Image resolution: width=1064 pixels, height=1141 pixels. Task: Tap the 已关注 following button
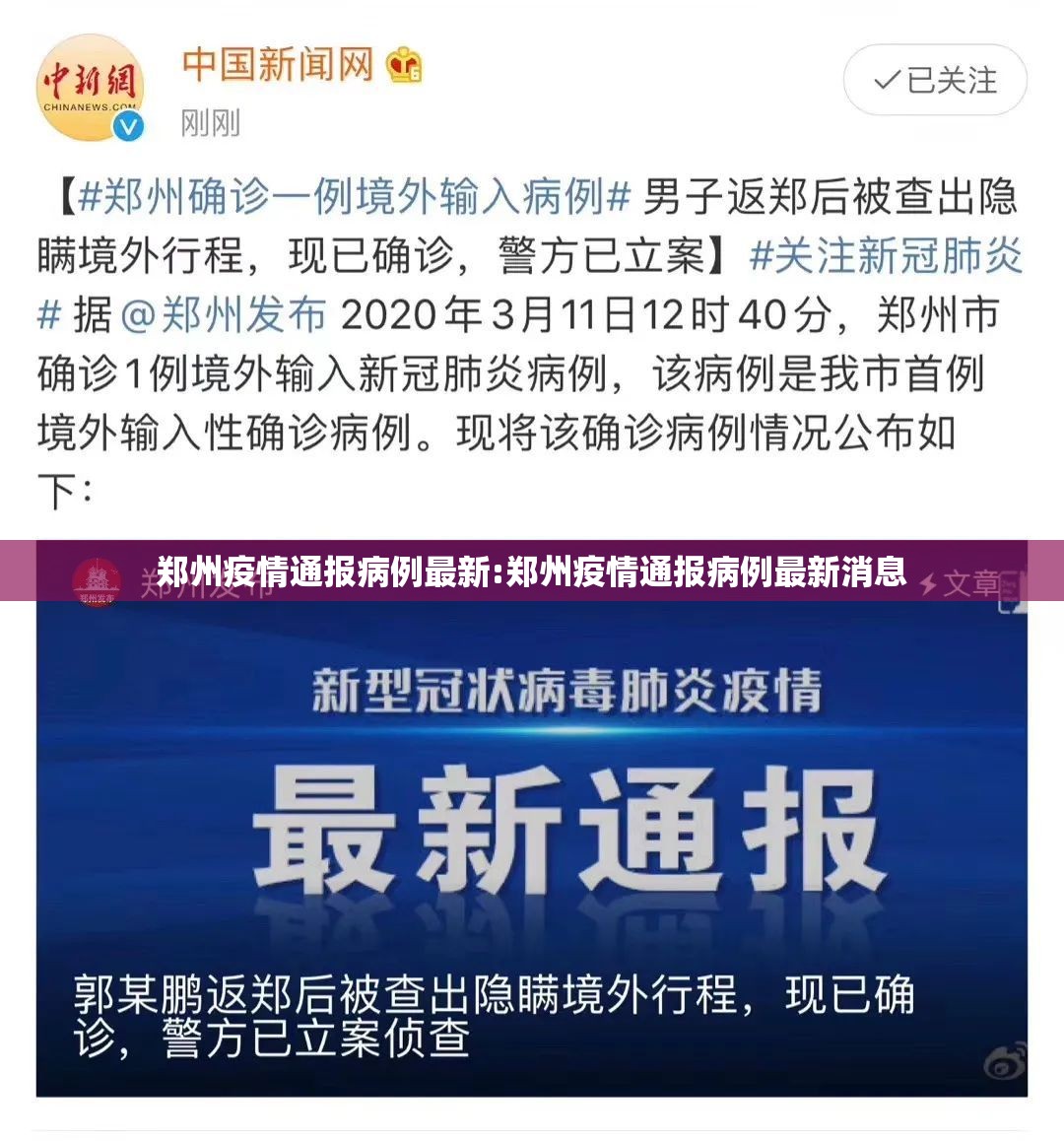[934, 80]
